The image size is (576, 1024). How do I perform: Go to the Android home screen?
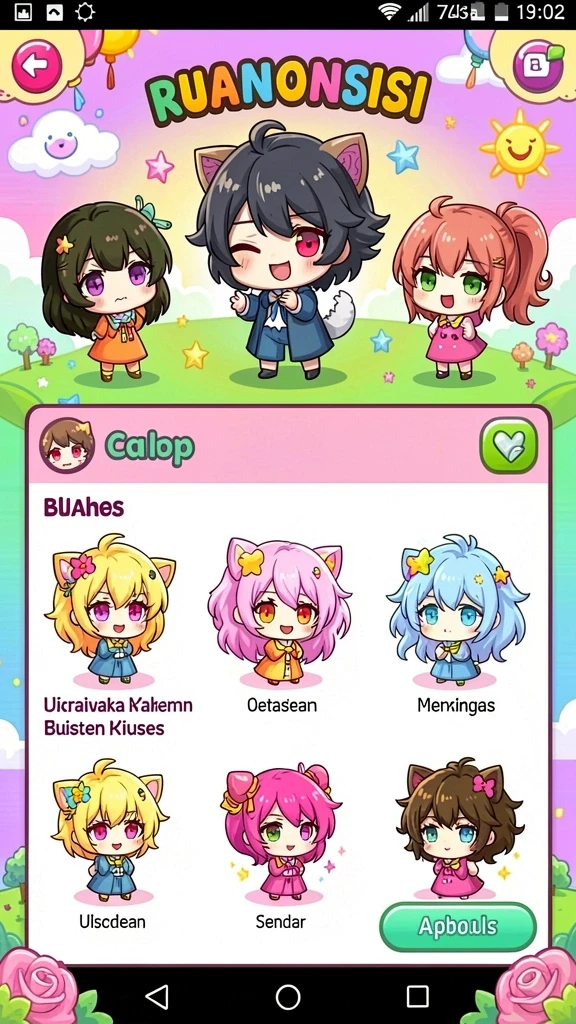pyautogui.click(x=287, y=997)
